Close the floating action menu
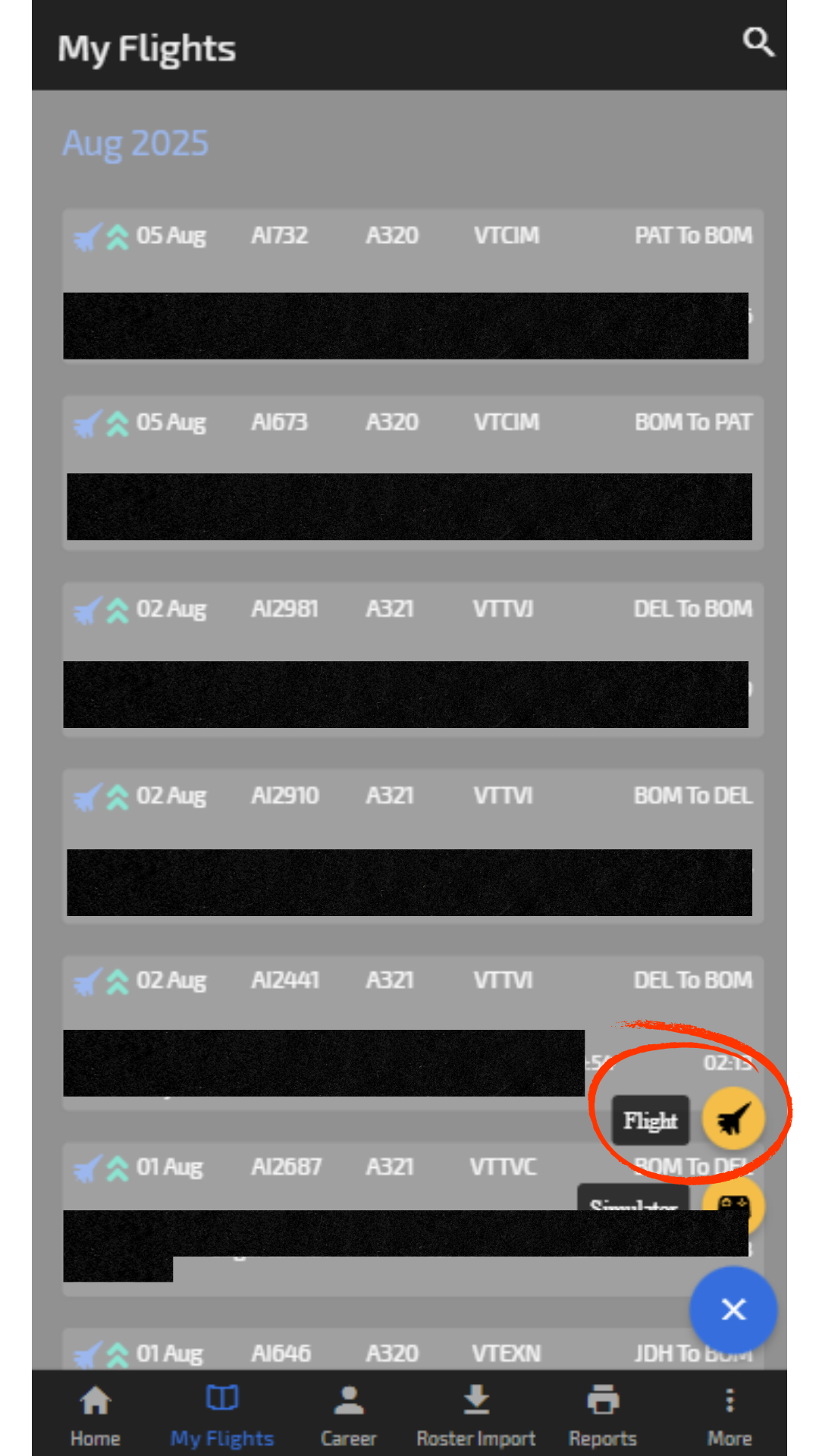This screenshot has width=819, height=1456. [733, 1310]
